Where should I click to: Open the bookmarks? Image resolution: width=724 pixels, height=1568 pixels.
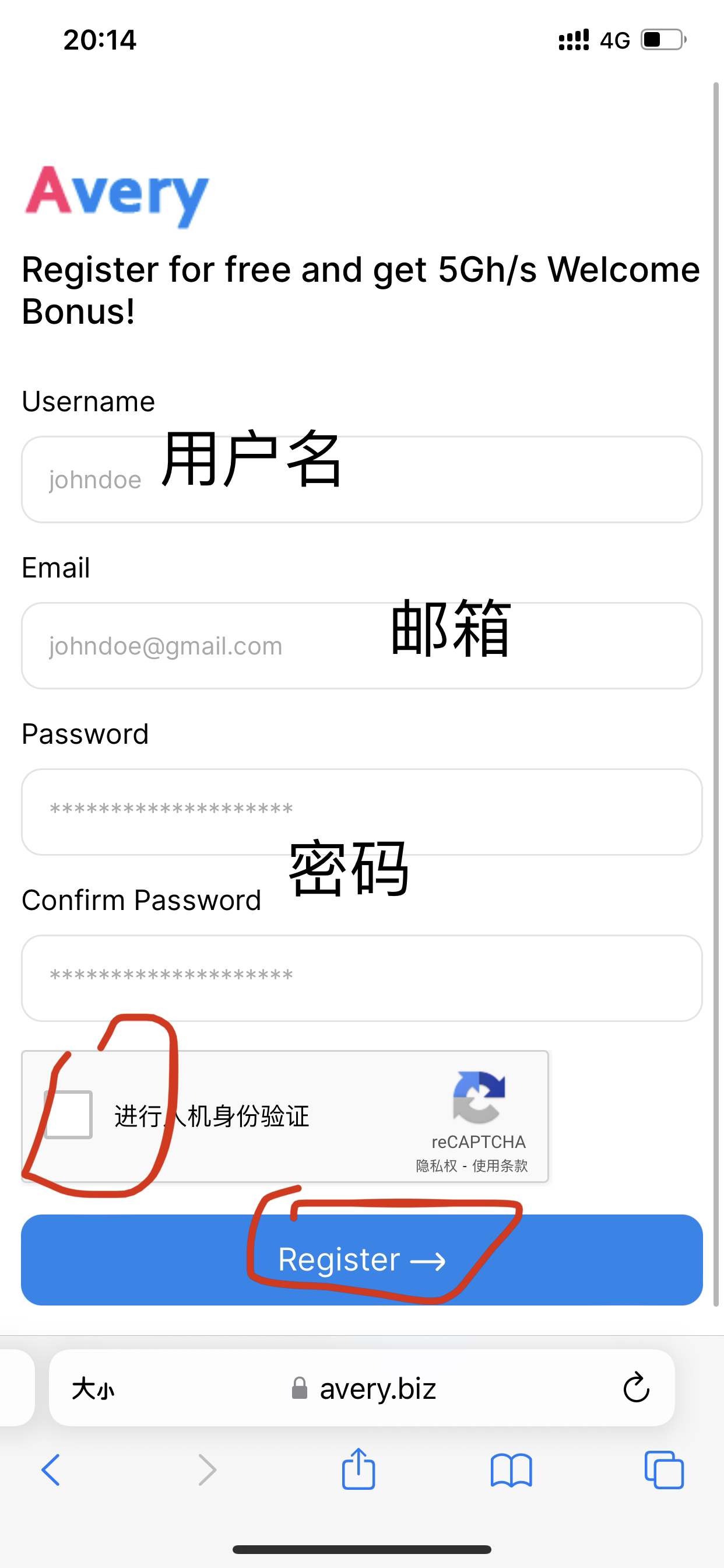[511, 1471]
